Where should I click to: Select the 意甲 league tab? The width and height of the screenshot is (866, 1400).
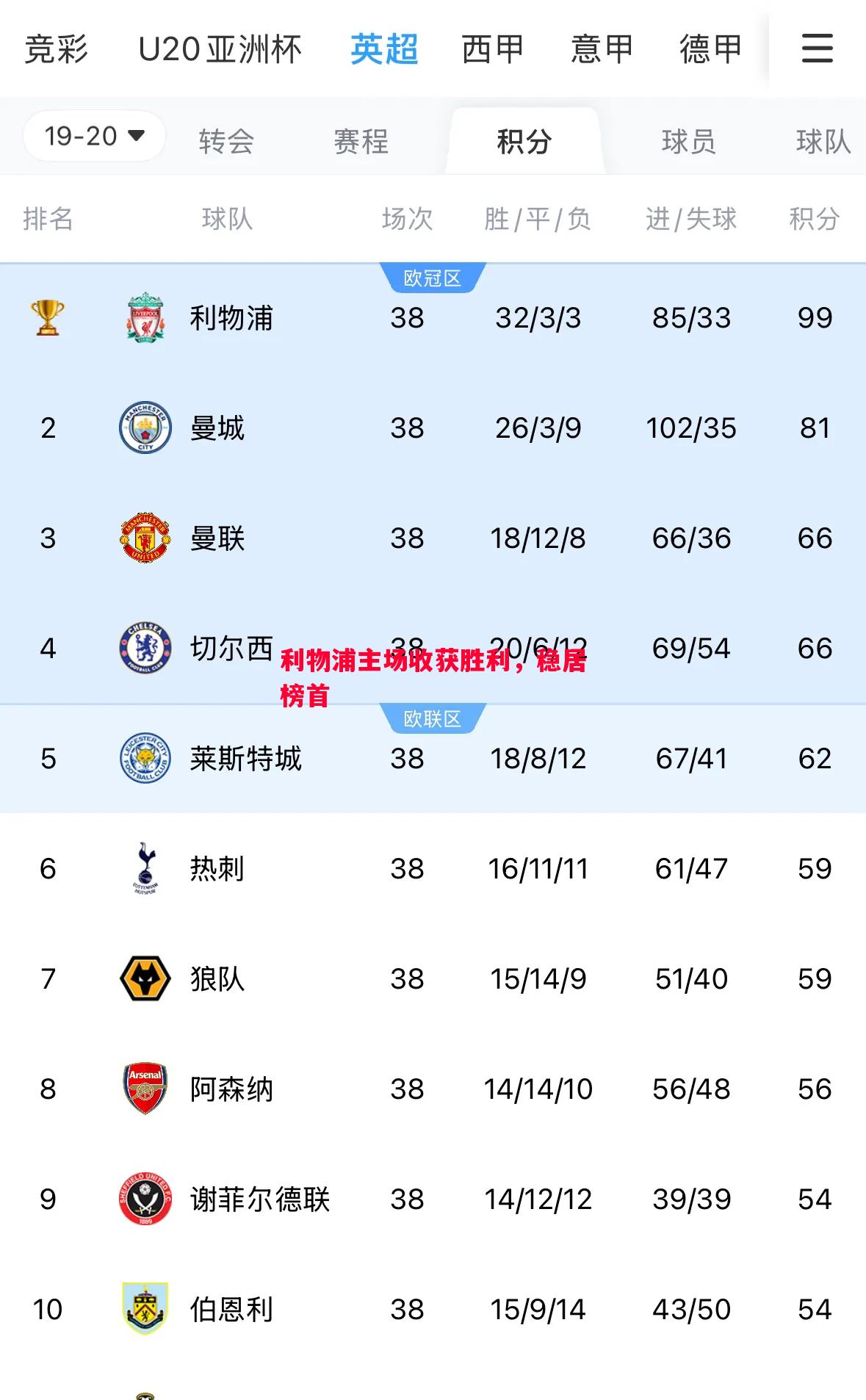click(x=602, y=49)
